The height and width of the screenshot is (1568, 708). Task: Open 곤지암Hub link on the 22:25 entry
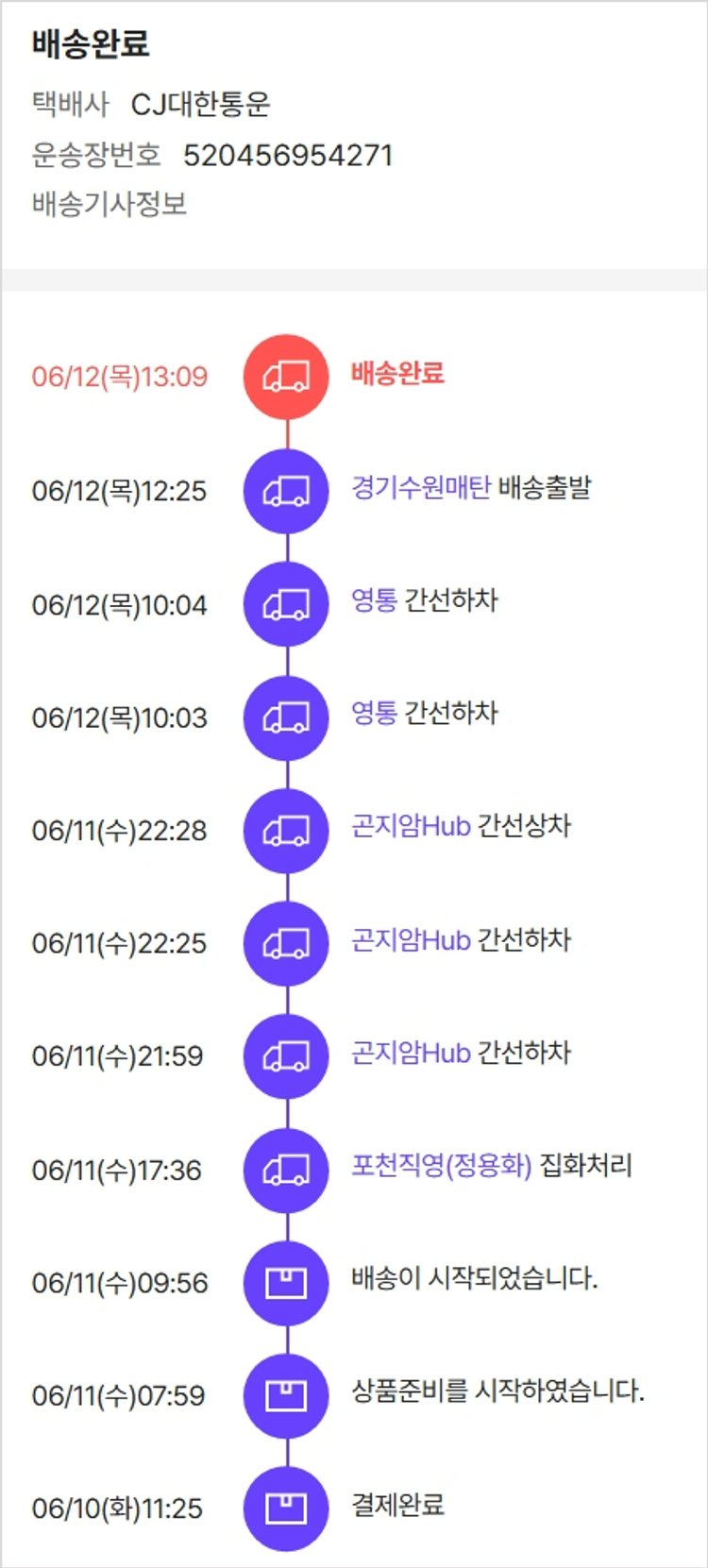pyautogui.click(x=411, y=940)
